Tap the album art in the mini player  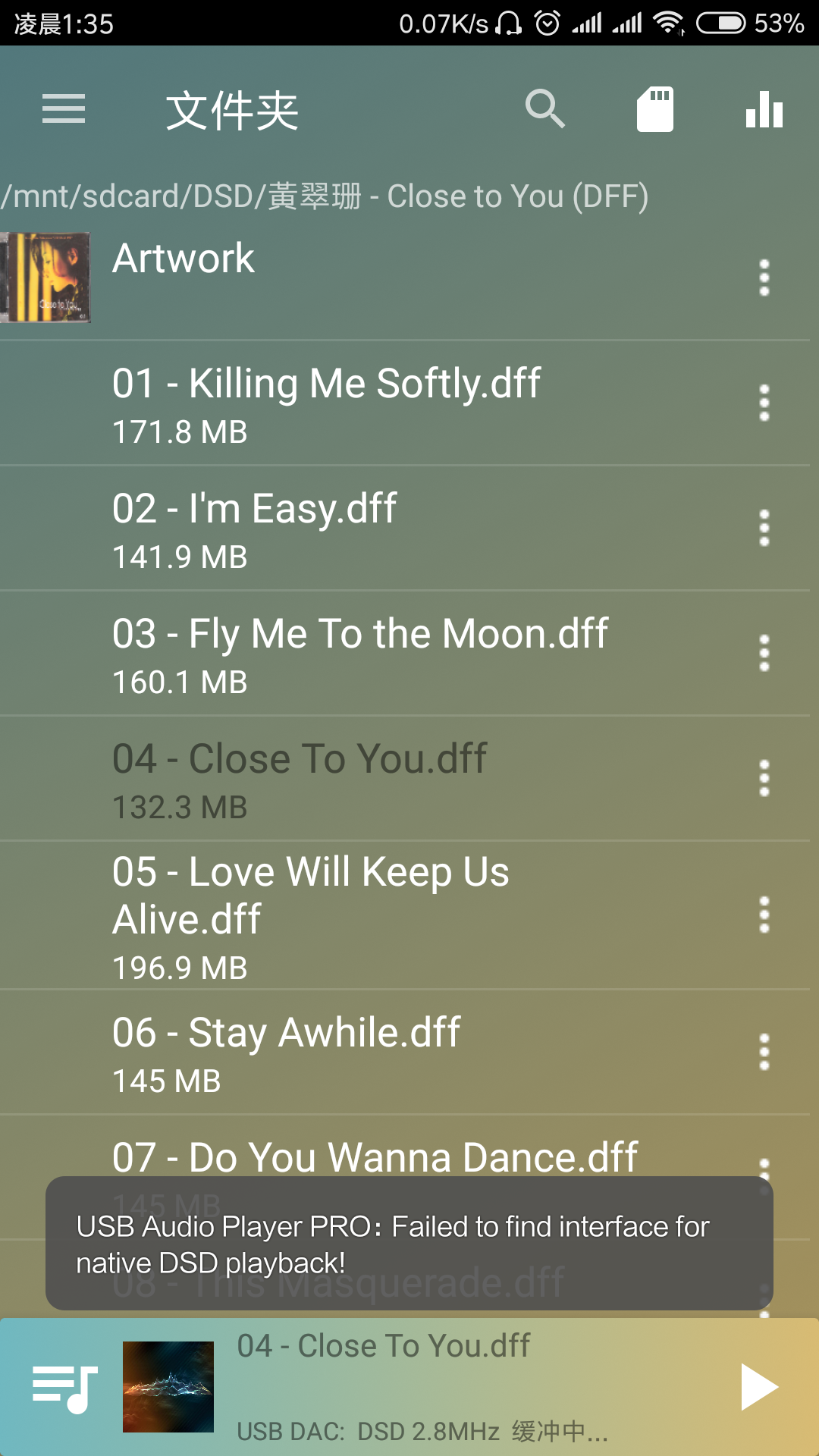click(167, 1388)
